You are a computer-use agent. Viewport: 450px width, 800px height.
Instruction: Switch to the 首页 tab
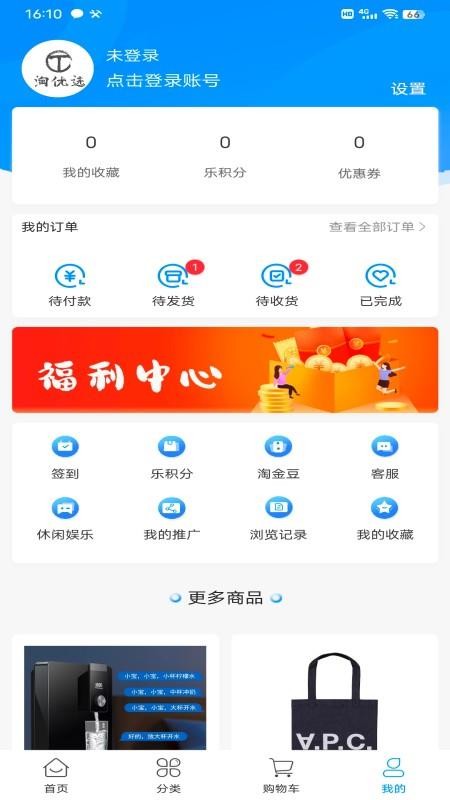pos(56,776)
